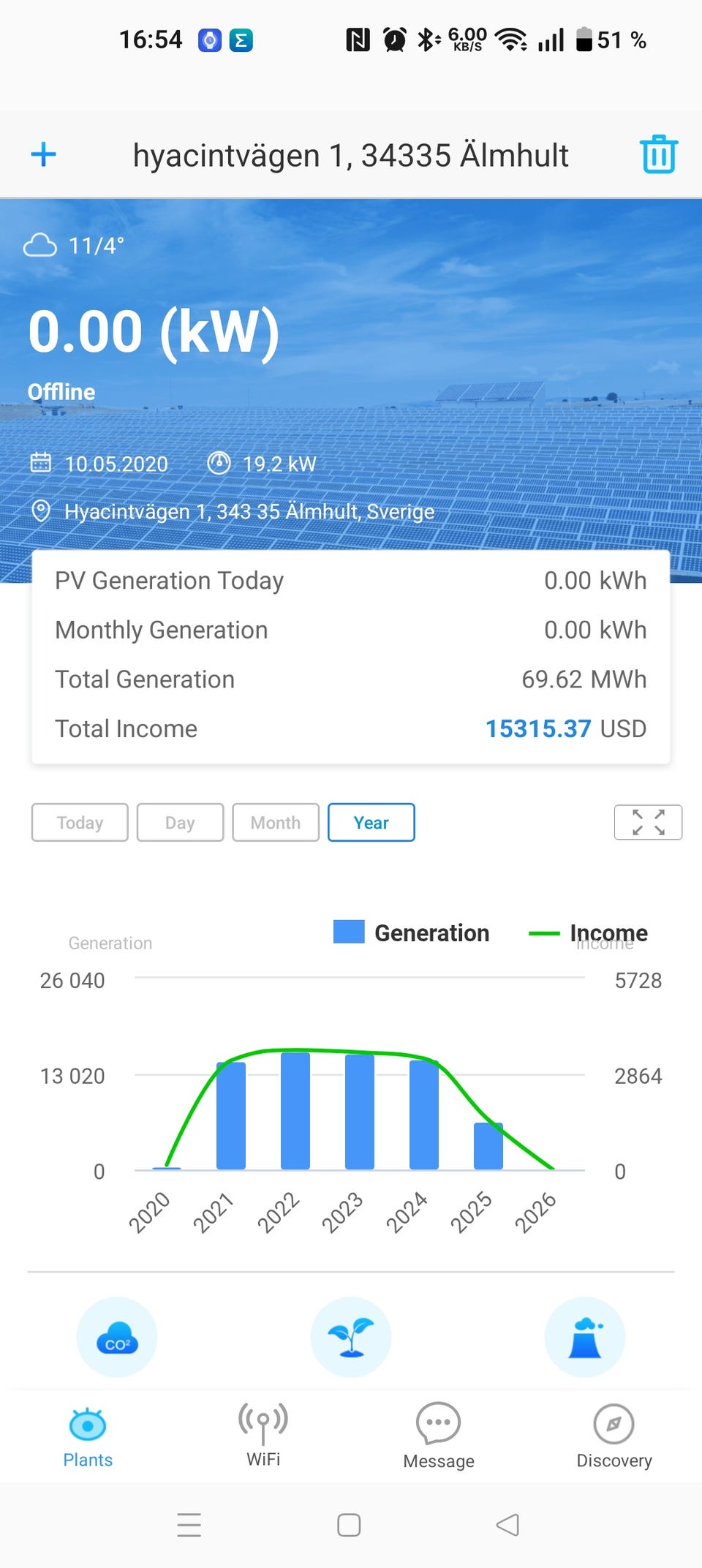Select the Day chart range
Screen dimensions: 702x1568
(180, 823)
